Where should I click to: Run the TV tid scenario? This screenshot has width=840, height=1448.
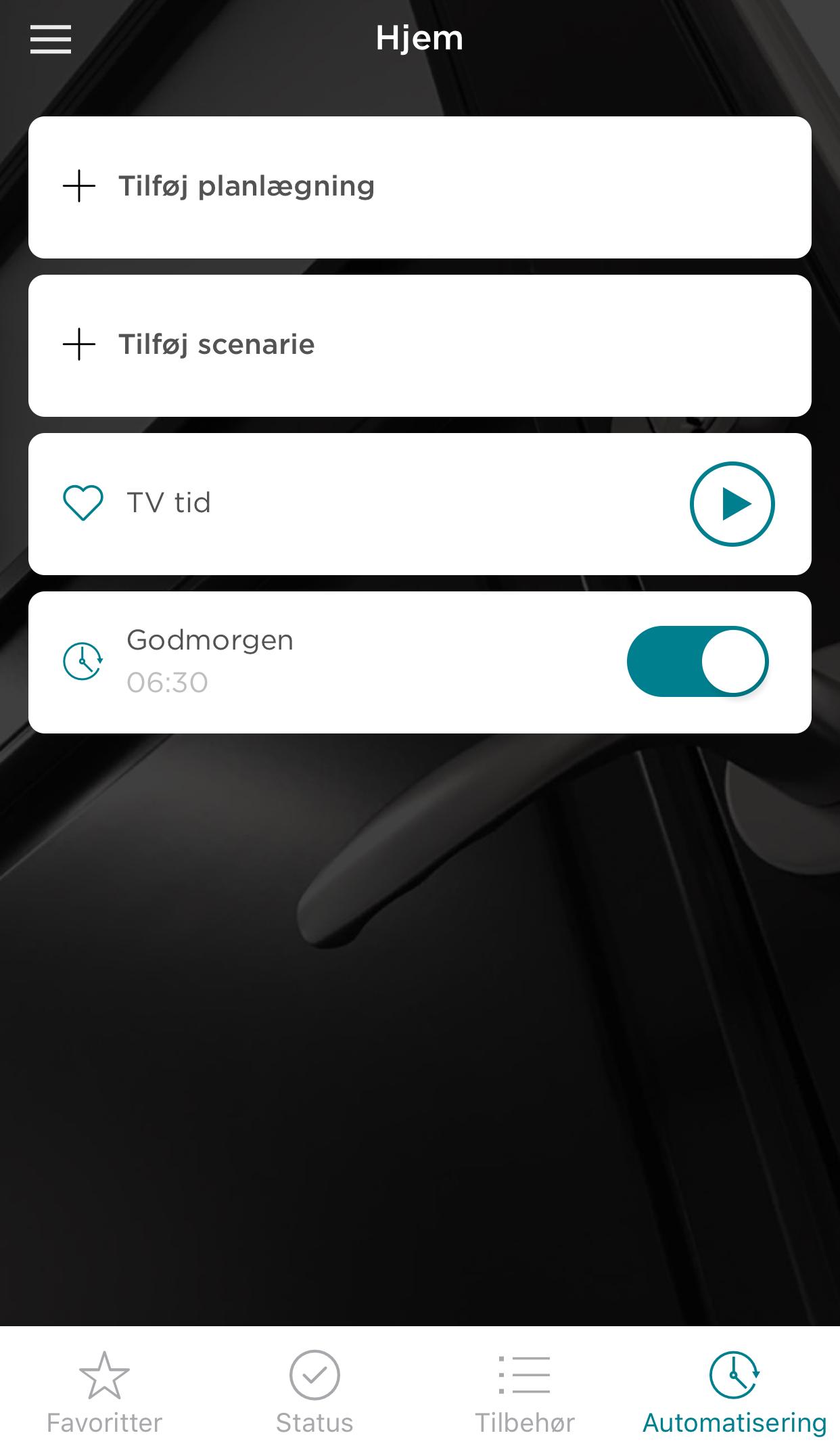tap(732, 504)
